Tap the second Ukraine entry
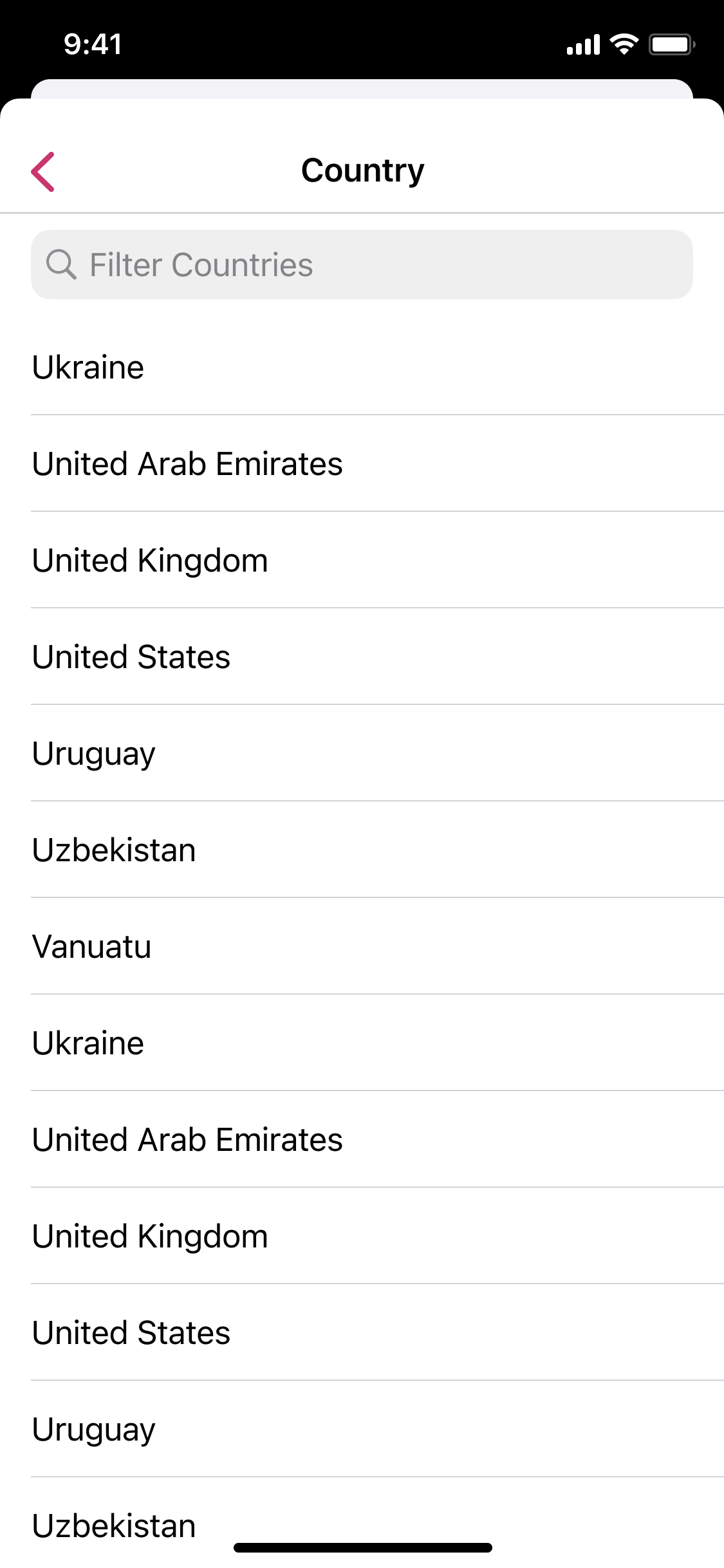Image resolution: width=724 pixels, height=1568 pixels. tap(88, 1042)
